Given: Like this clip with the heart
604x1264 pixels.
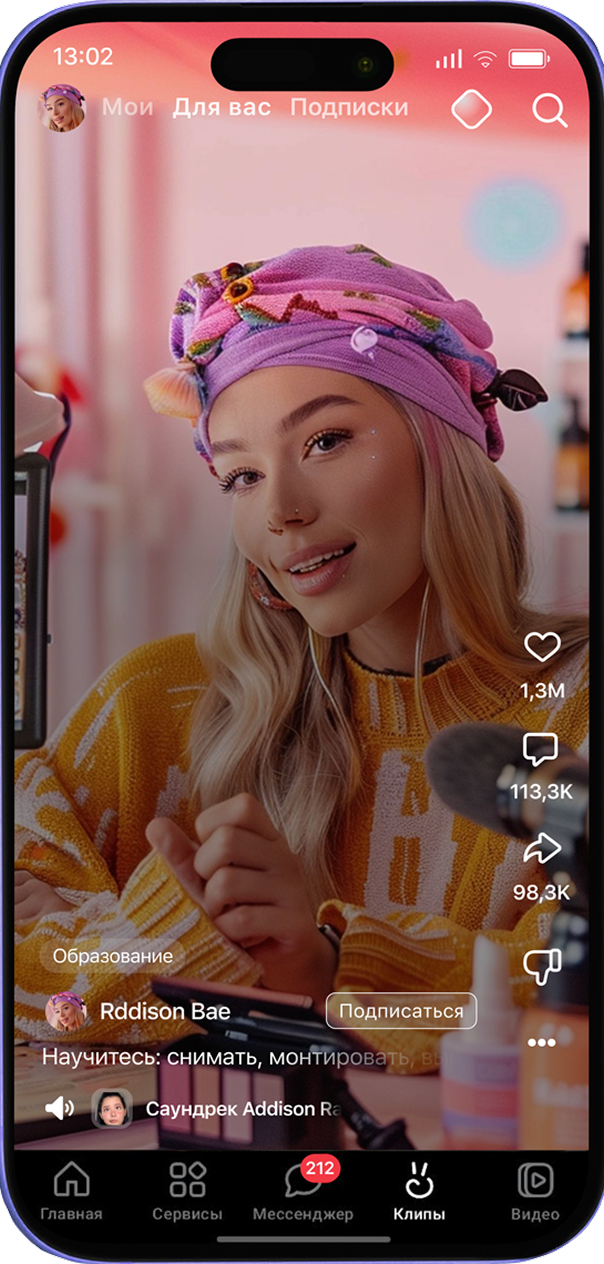Looking at the screenshot, I should pos(542,648).
